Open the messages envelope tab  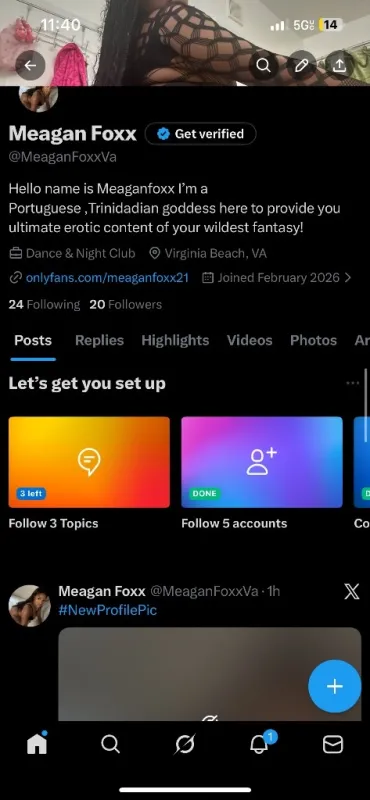pos(333,745)
